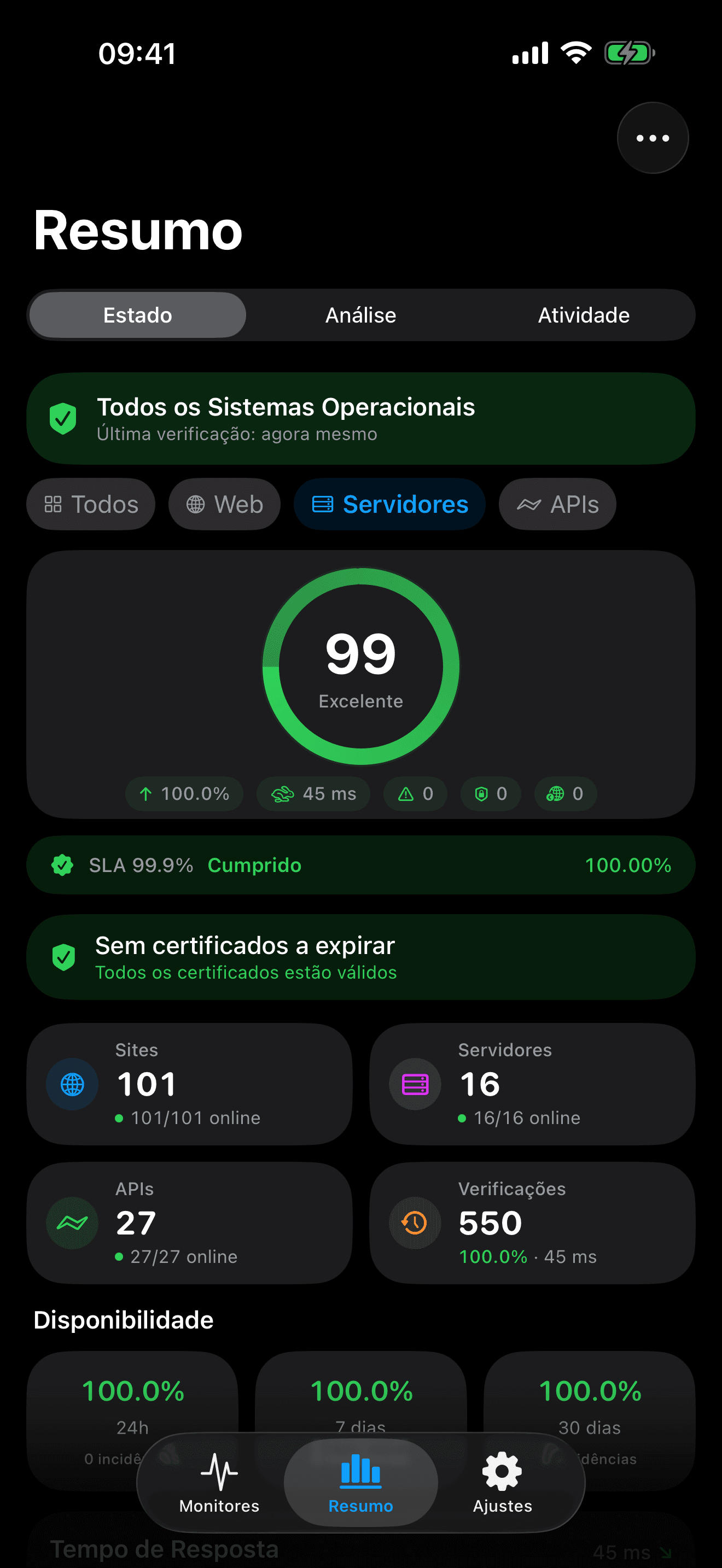Enable the APIs monitor filter
Screen dimensions: 722x1568
(556, 504)
